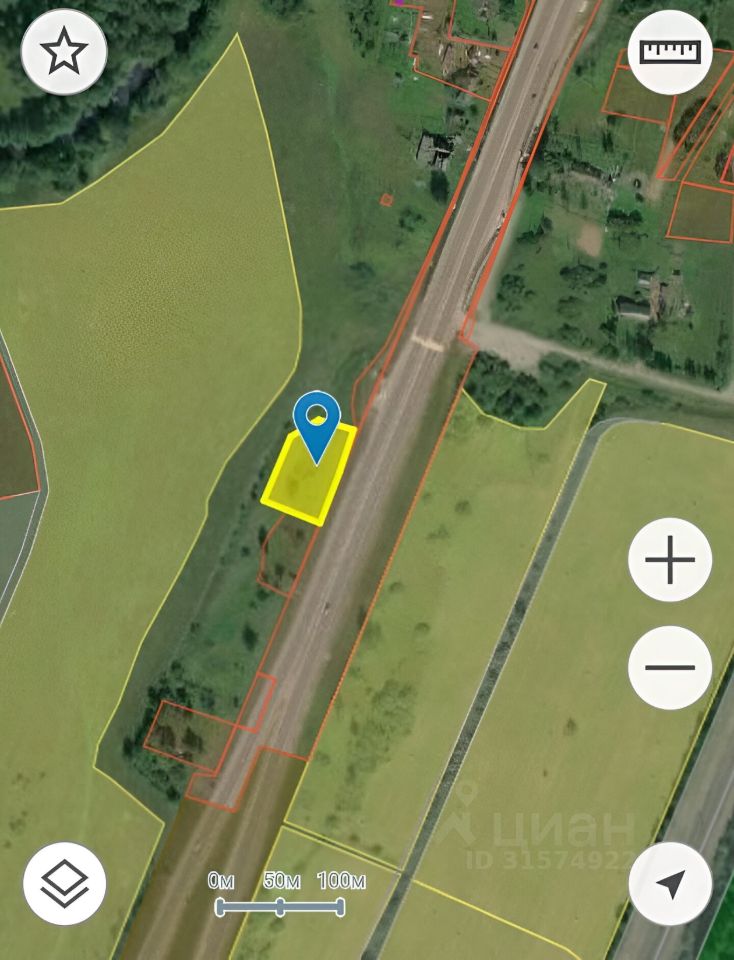Zoom in with the plus button
734x960 pixels.
click(x=670, y=559)
